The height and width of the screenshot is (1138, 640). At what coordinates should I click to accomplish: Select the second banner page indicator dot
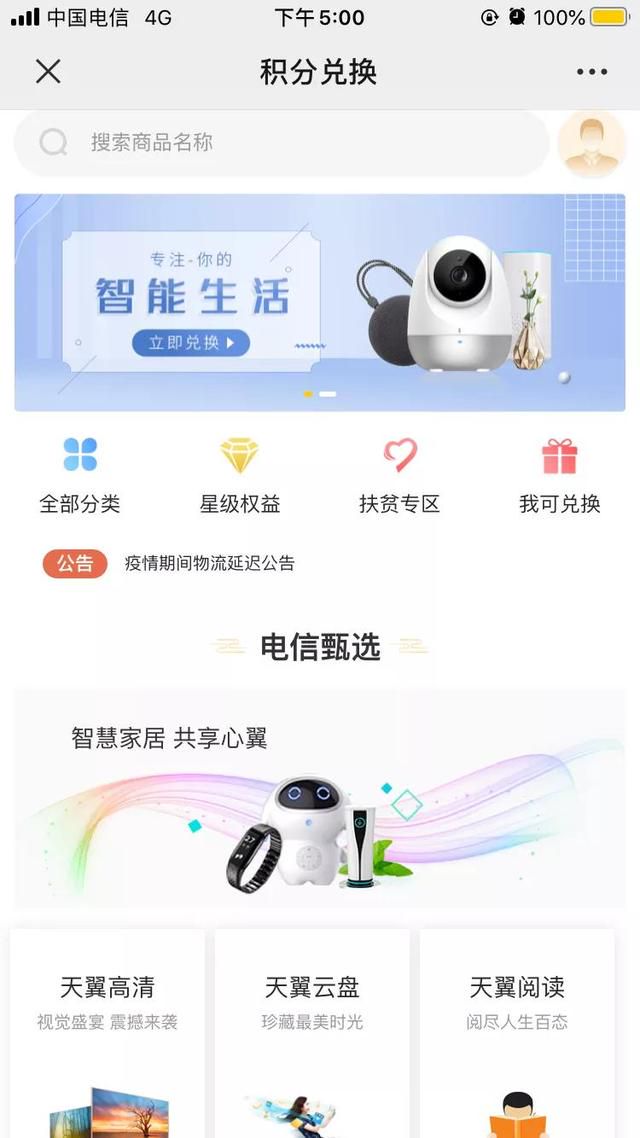[x=328, y=394]
